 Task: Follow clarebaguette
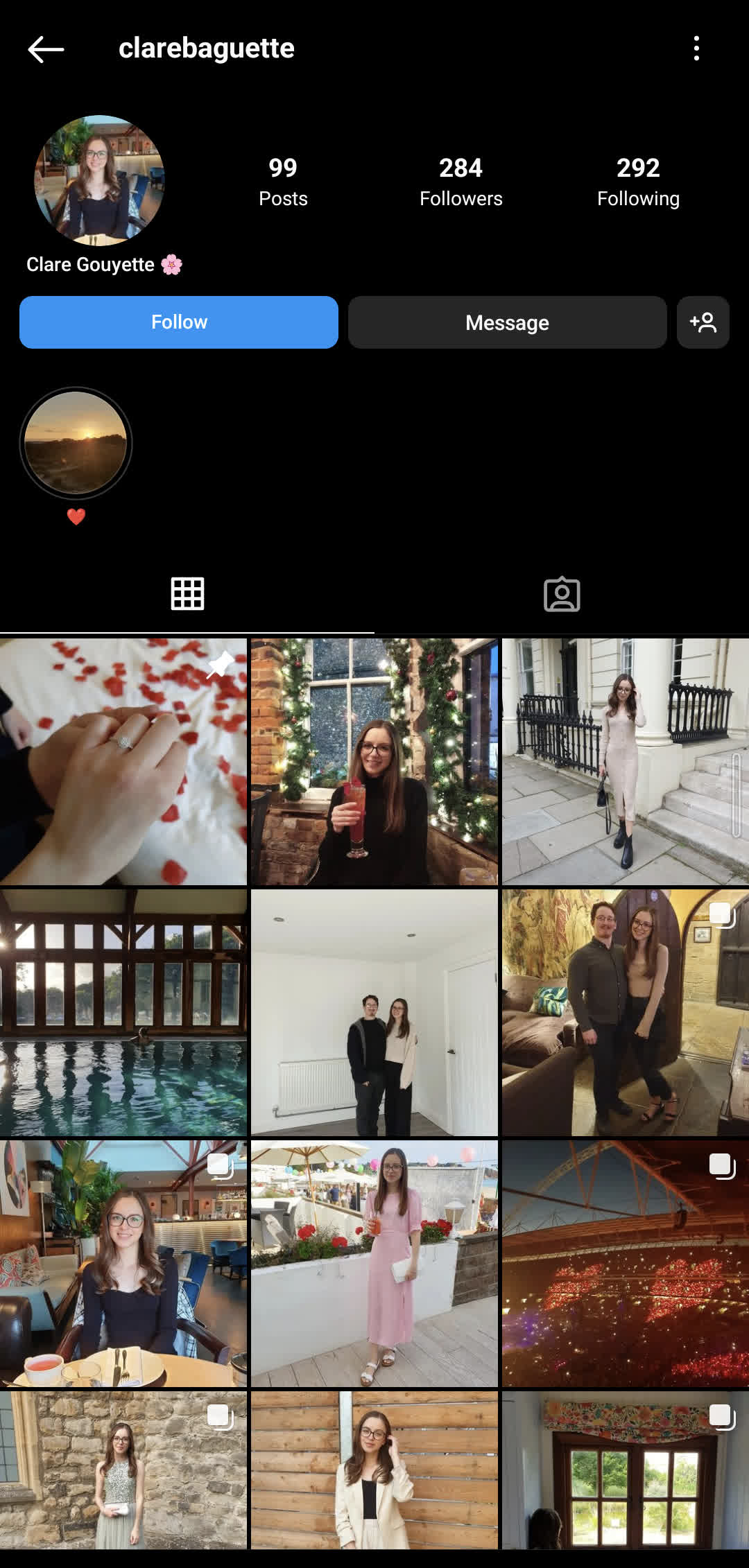(179, 322)
